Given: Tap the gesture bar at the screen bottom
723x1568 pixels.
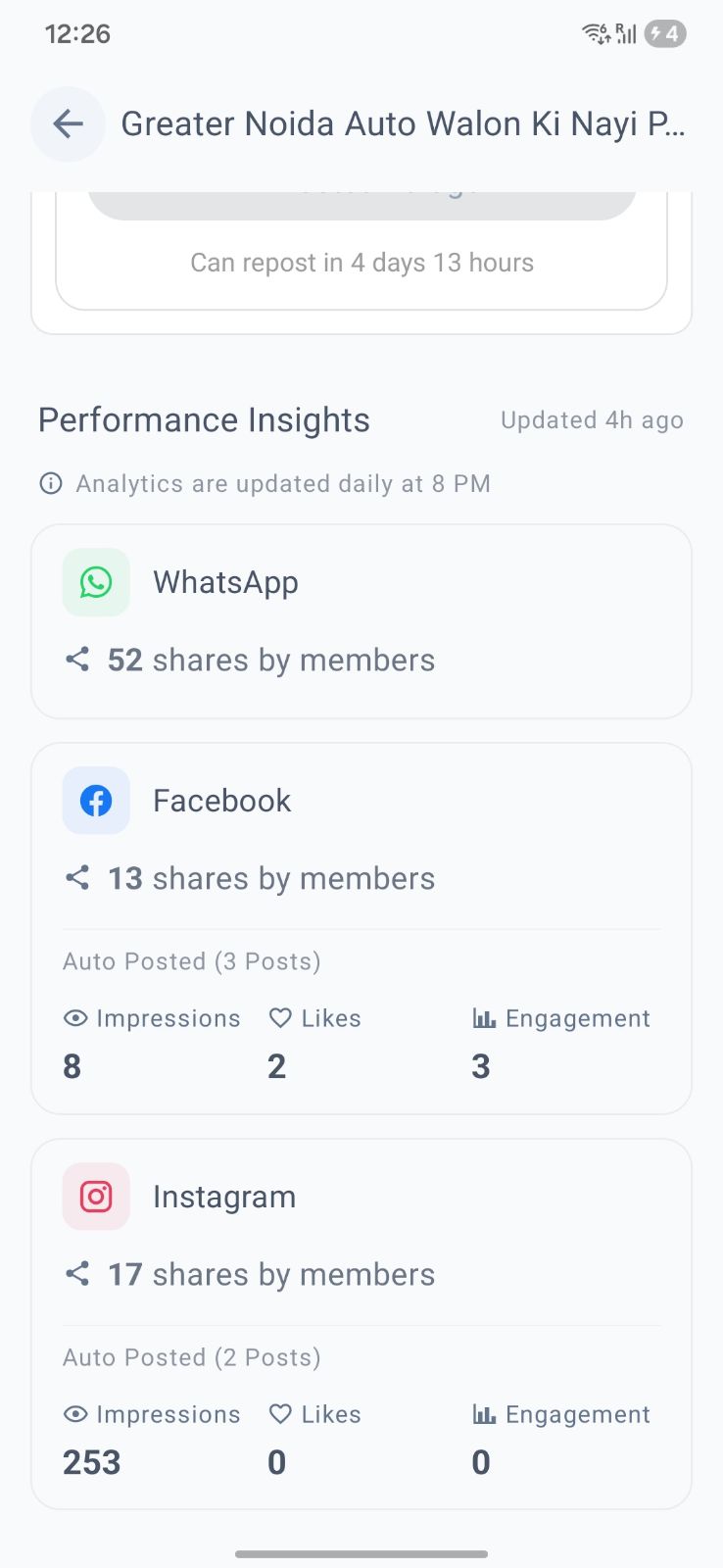Looking at the screenshot, I should pyautogui.click(x=361, y=1553).
